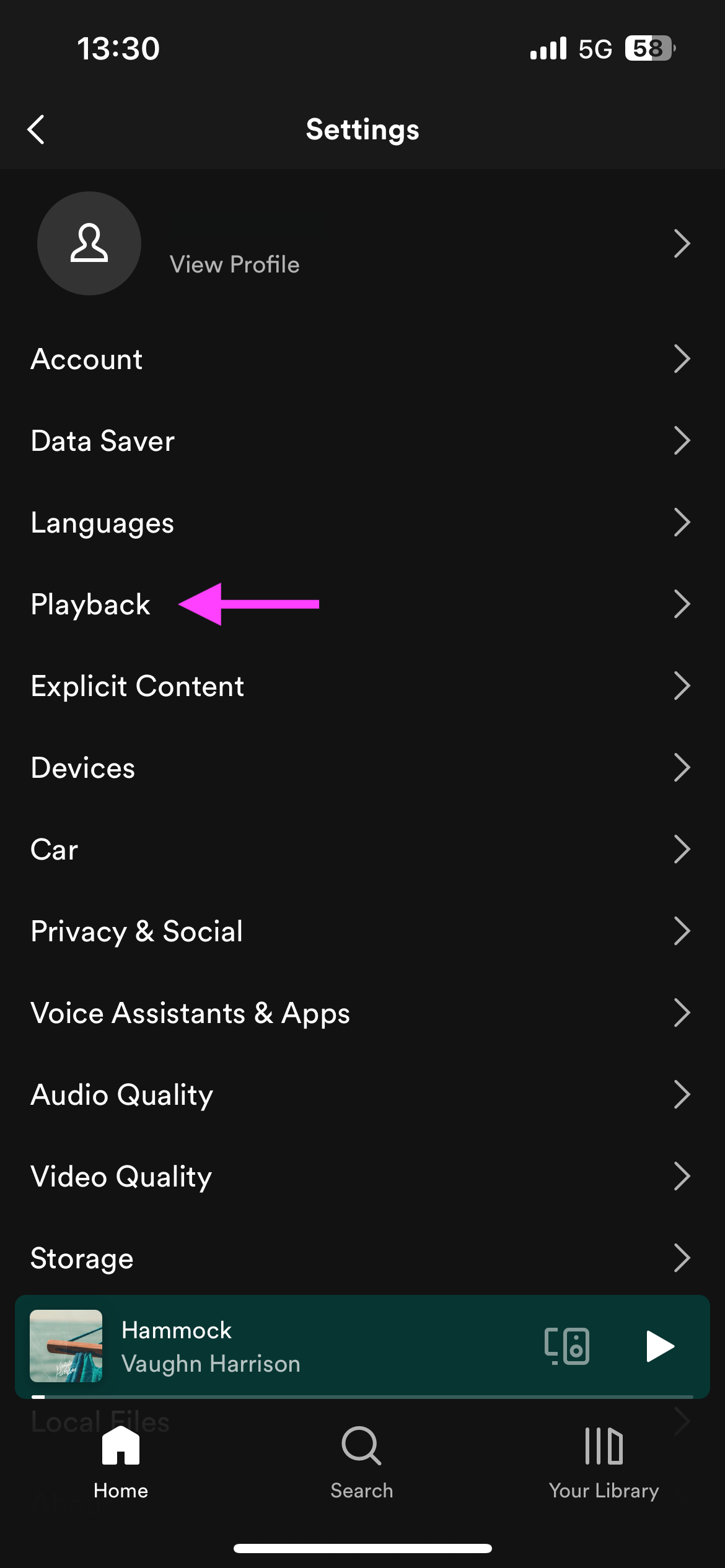
Task: Switch to Your Library tab
Action: (604, 1463)
